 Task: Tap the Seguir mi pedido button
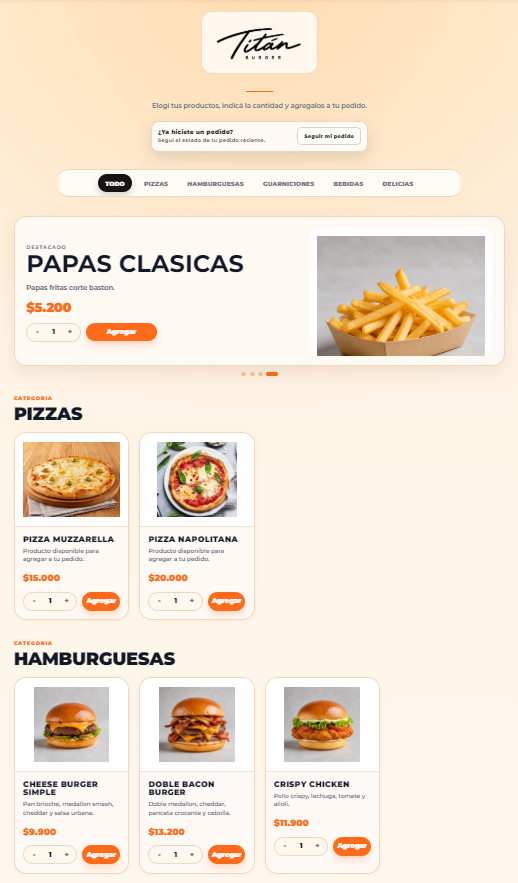329,136
